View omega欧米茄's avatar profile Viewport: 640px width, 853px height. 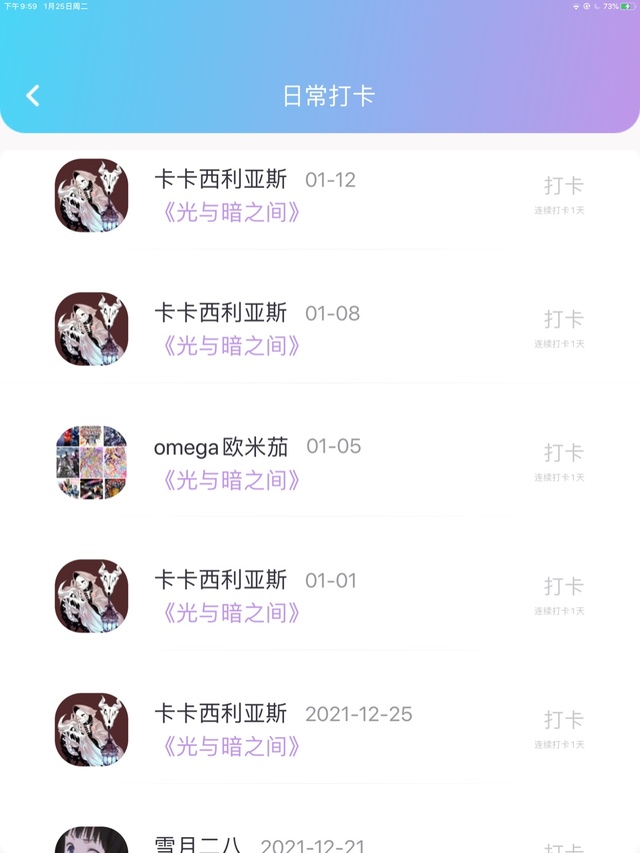click(x=91, y=462)
